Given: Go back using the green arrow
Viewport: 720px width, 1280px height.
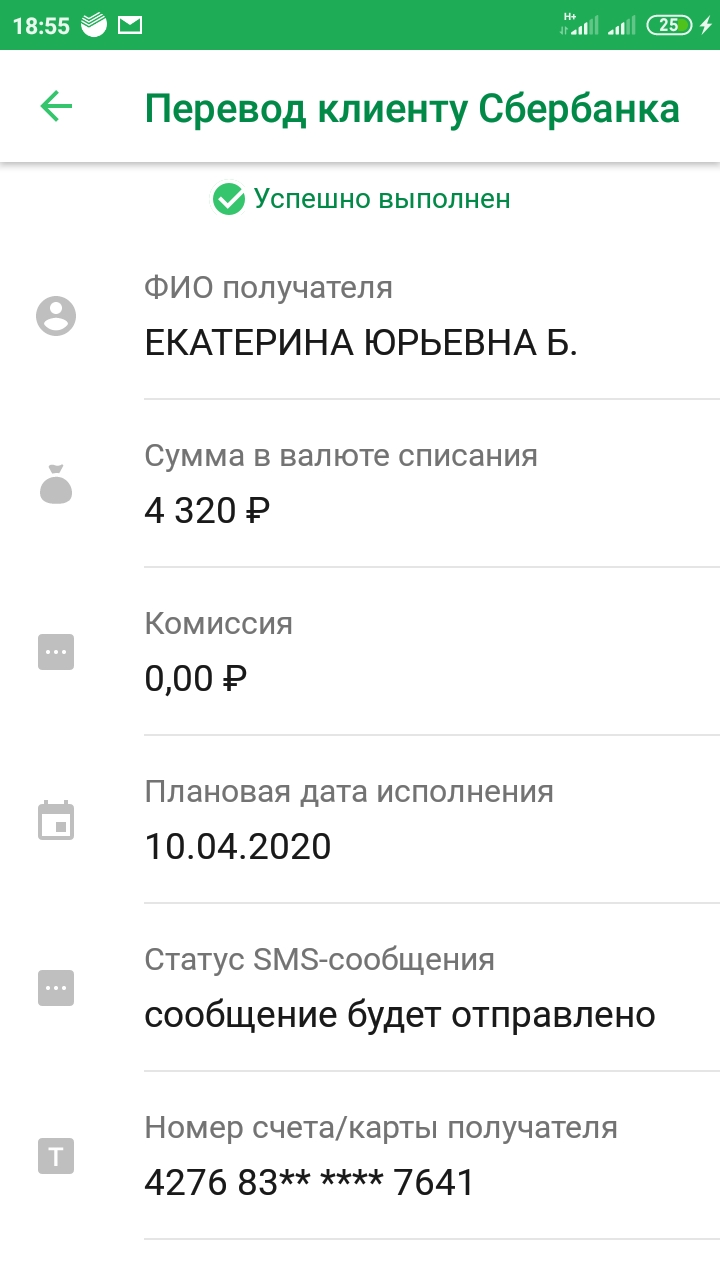Looking at the screenshot, I should click(56, 106).
